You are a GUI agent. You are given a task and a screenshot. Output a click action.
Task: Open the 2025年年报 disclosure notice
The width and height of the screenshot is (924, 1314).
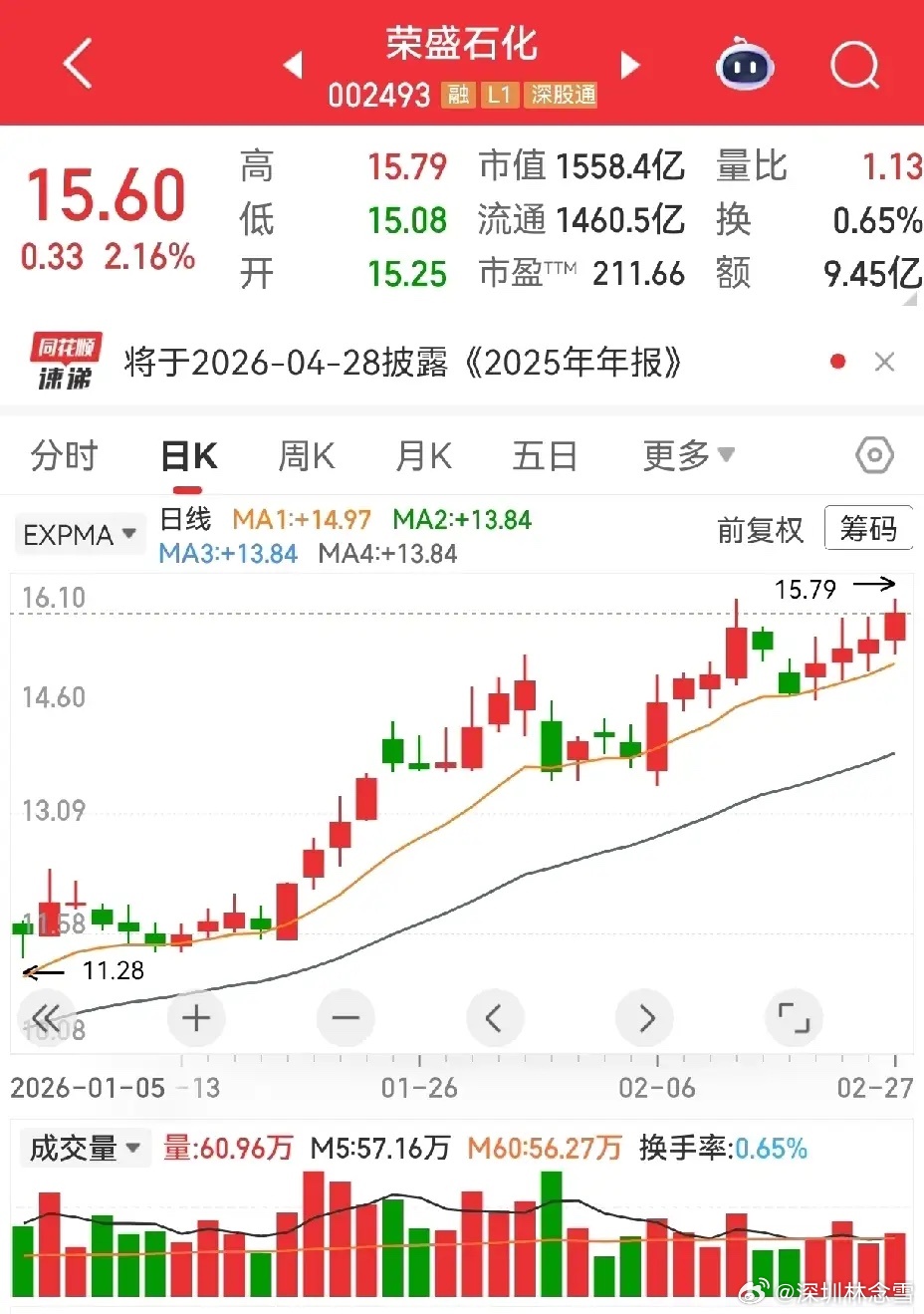[403, 363]
